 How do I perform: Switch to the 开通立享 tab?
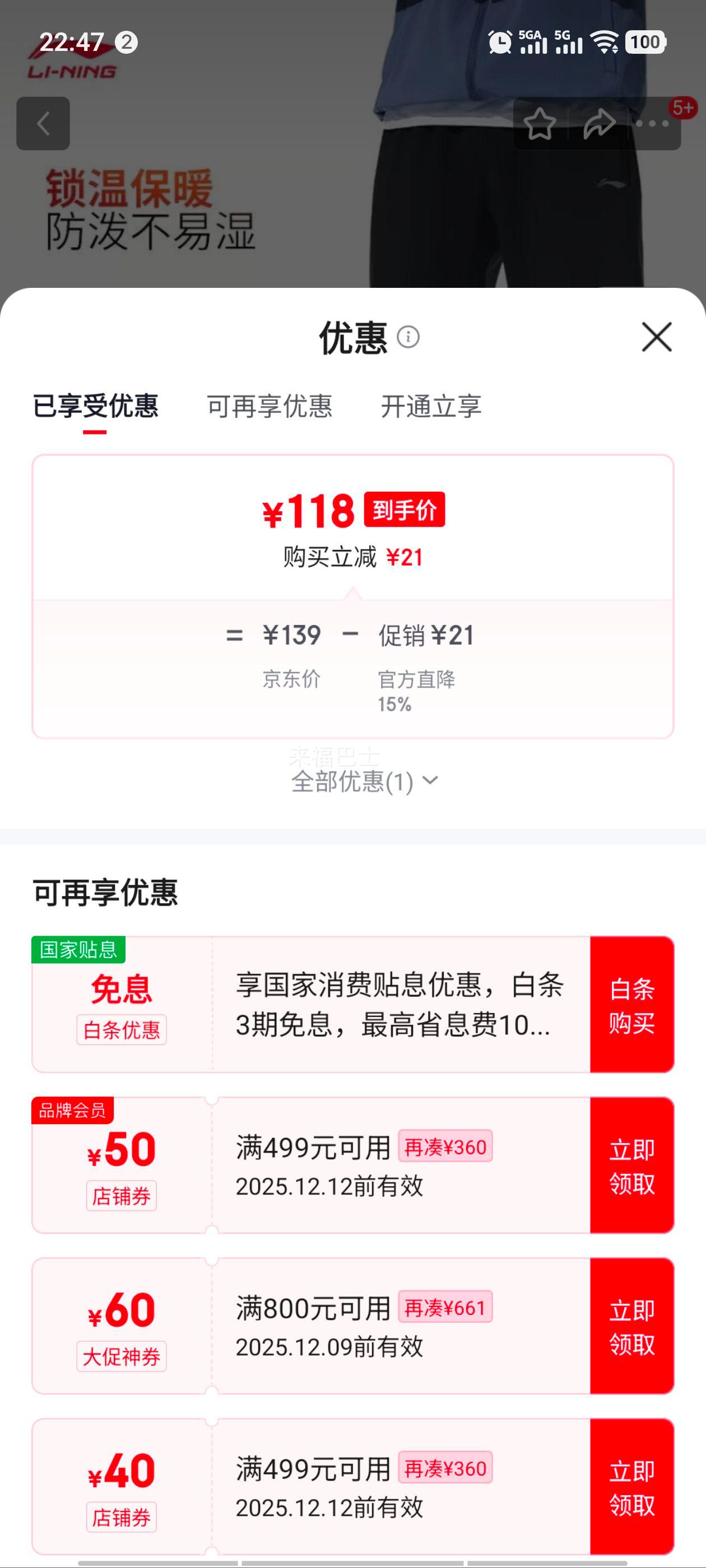[431, 408]
